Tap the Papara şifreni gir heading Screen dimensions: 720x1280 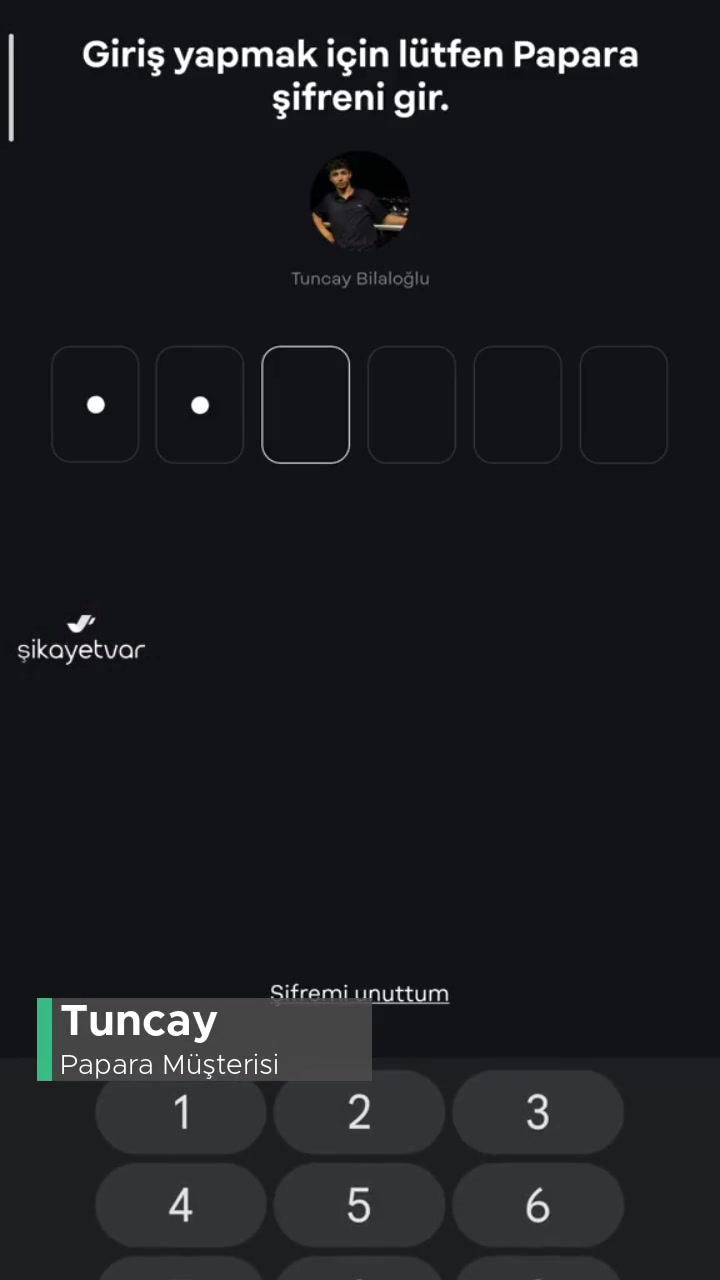pyautogui.click(x=360, y=75)
